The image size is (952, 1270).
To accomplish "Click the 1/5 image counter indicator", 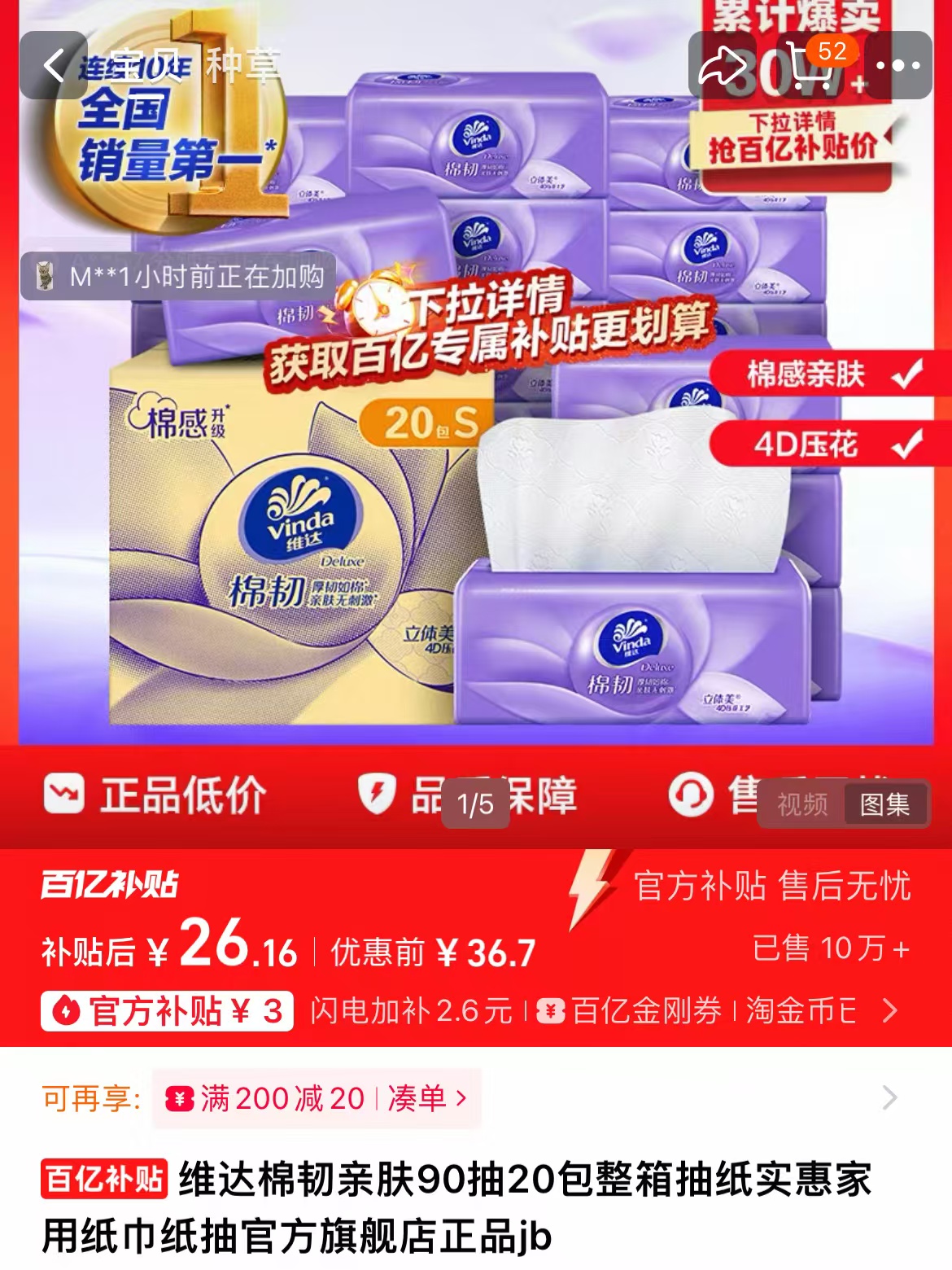I will tap(476, 805).
